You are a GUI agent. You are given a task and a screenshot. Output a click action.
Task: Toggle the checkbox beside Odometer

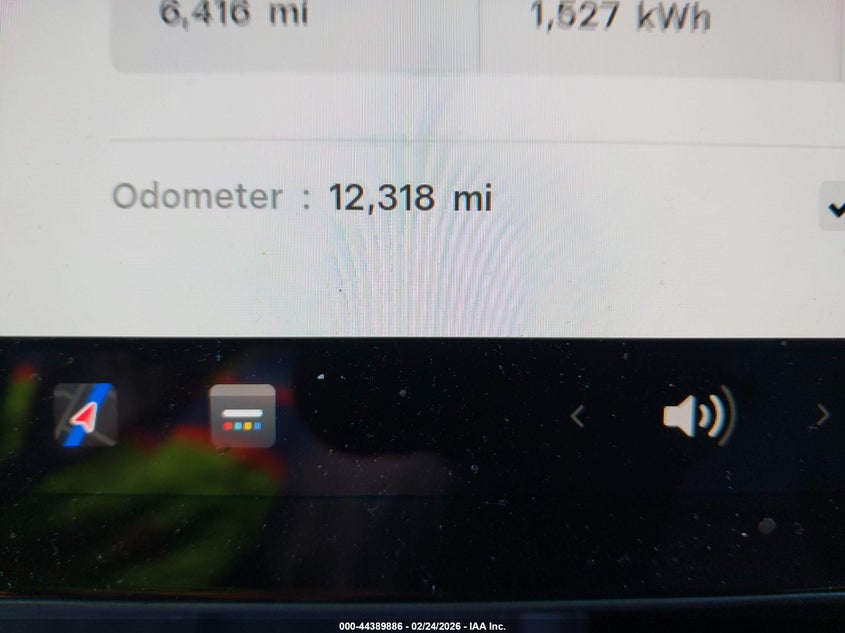pyautogui.click(x=835, y=207)
